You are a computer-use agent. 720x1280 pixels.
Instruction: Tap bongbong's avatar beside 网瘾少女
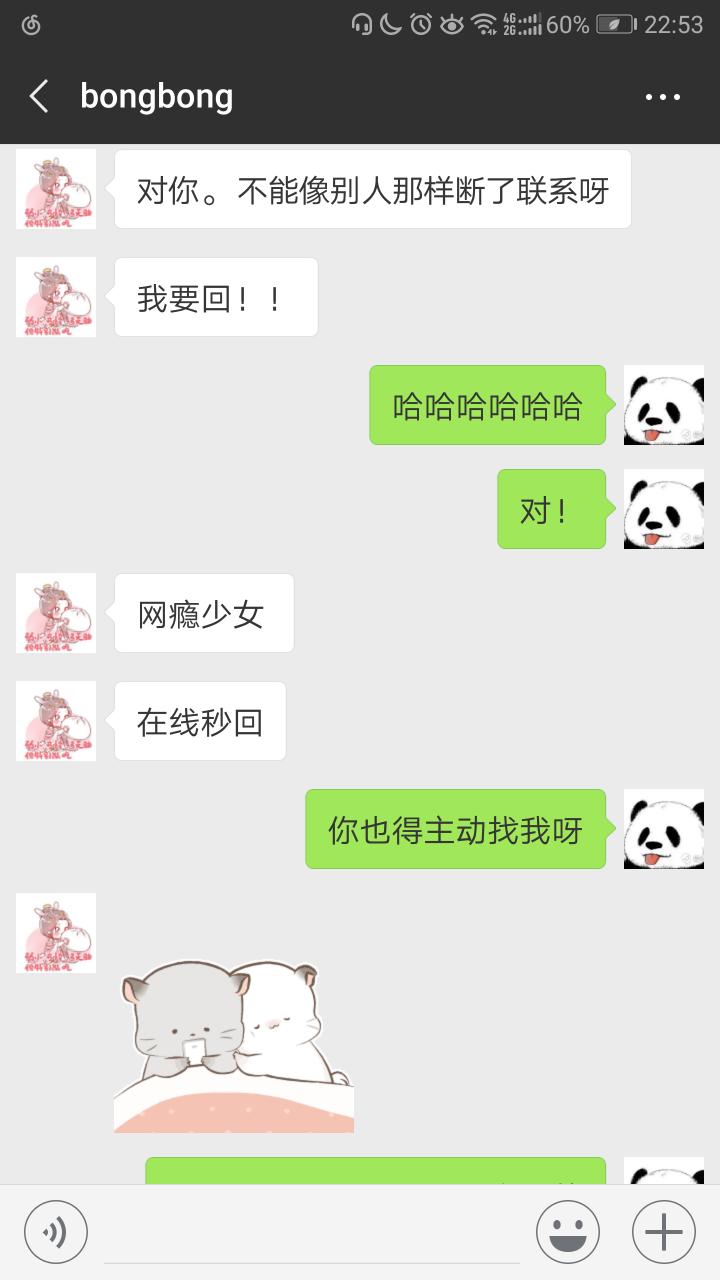click(x=56, y=613)
